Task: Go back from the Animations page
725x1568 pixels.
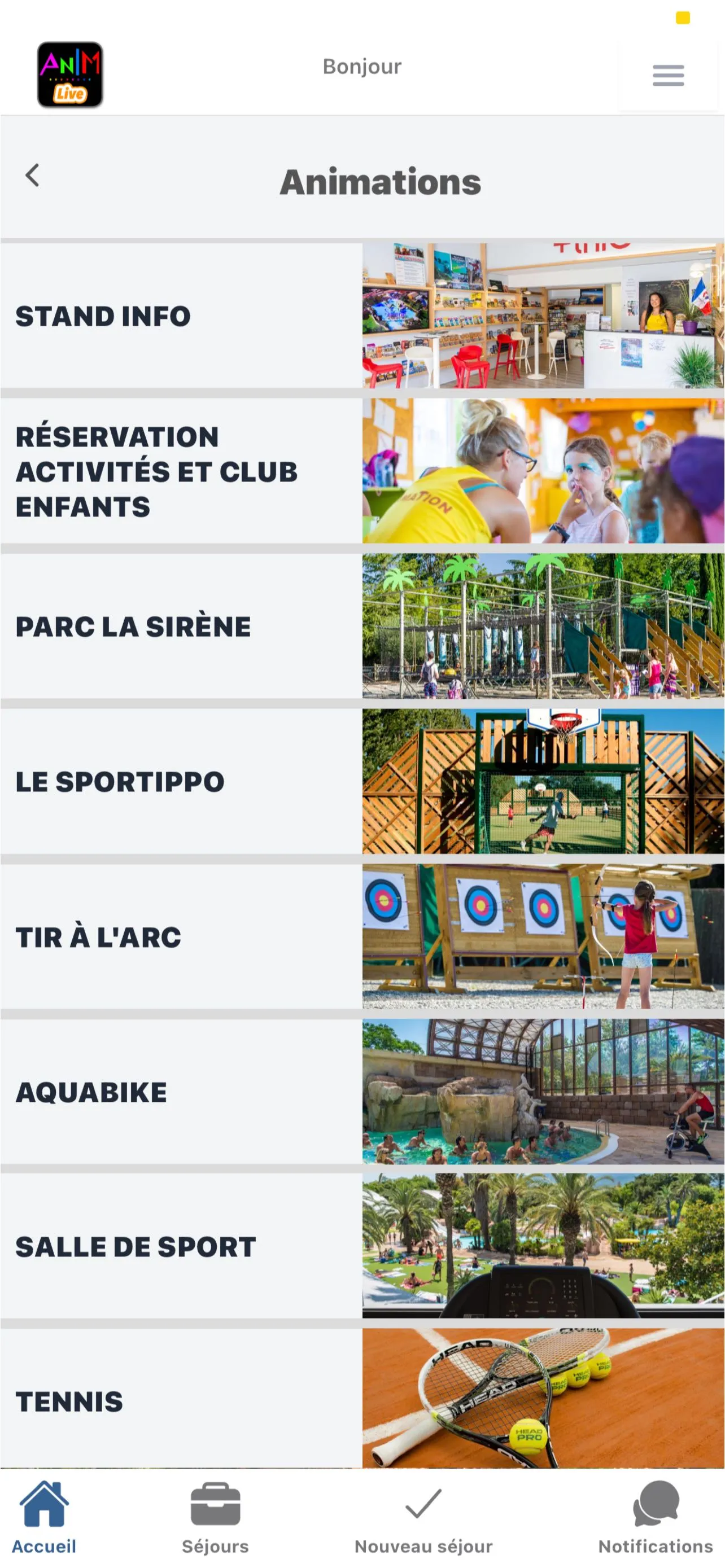Action: [32, 176]
